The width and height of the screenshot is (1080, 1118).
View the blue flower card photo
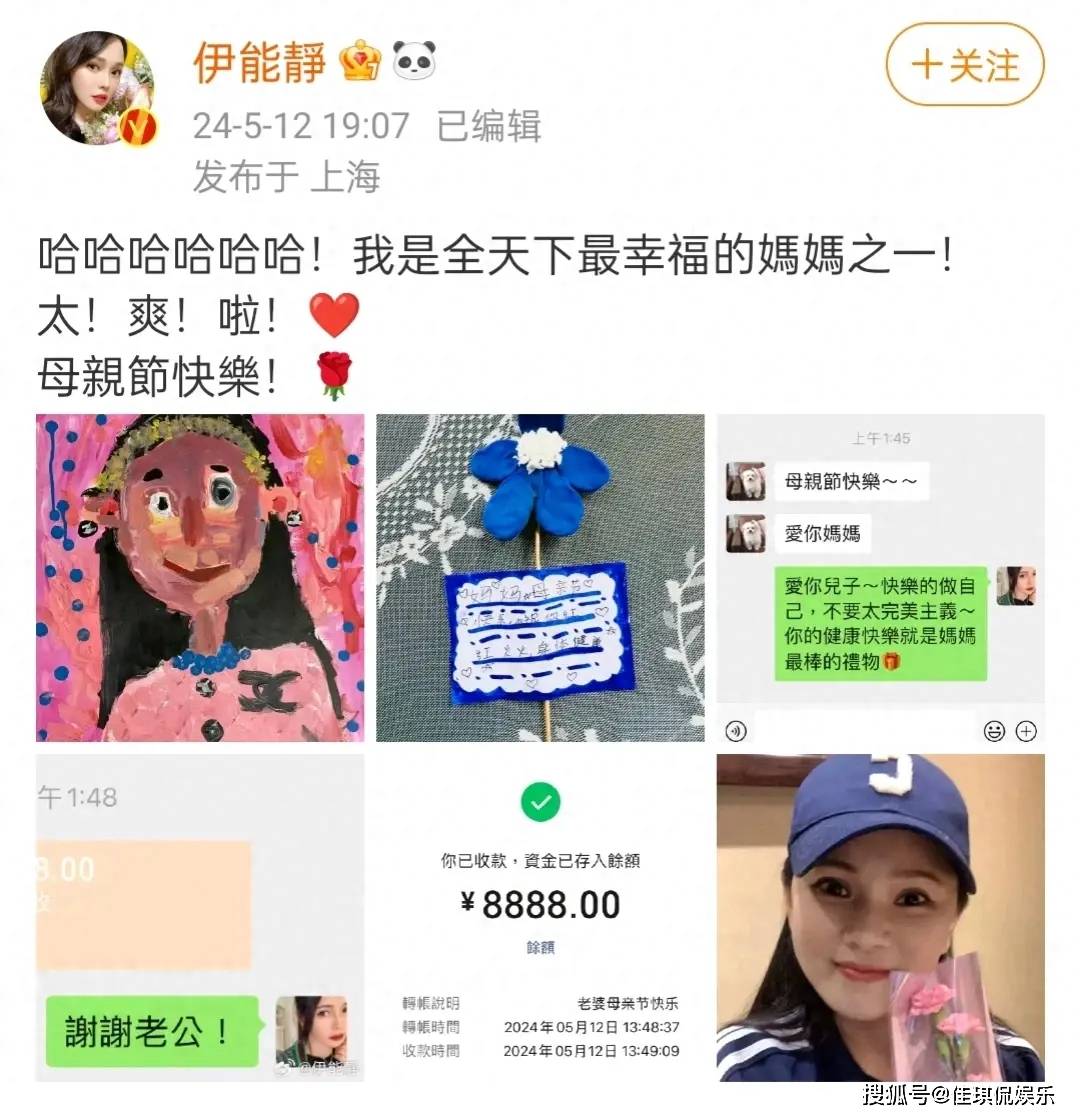pyautogui.click(x=540, y=577)
